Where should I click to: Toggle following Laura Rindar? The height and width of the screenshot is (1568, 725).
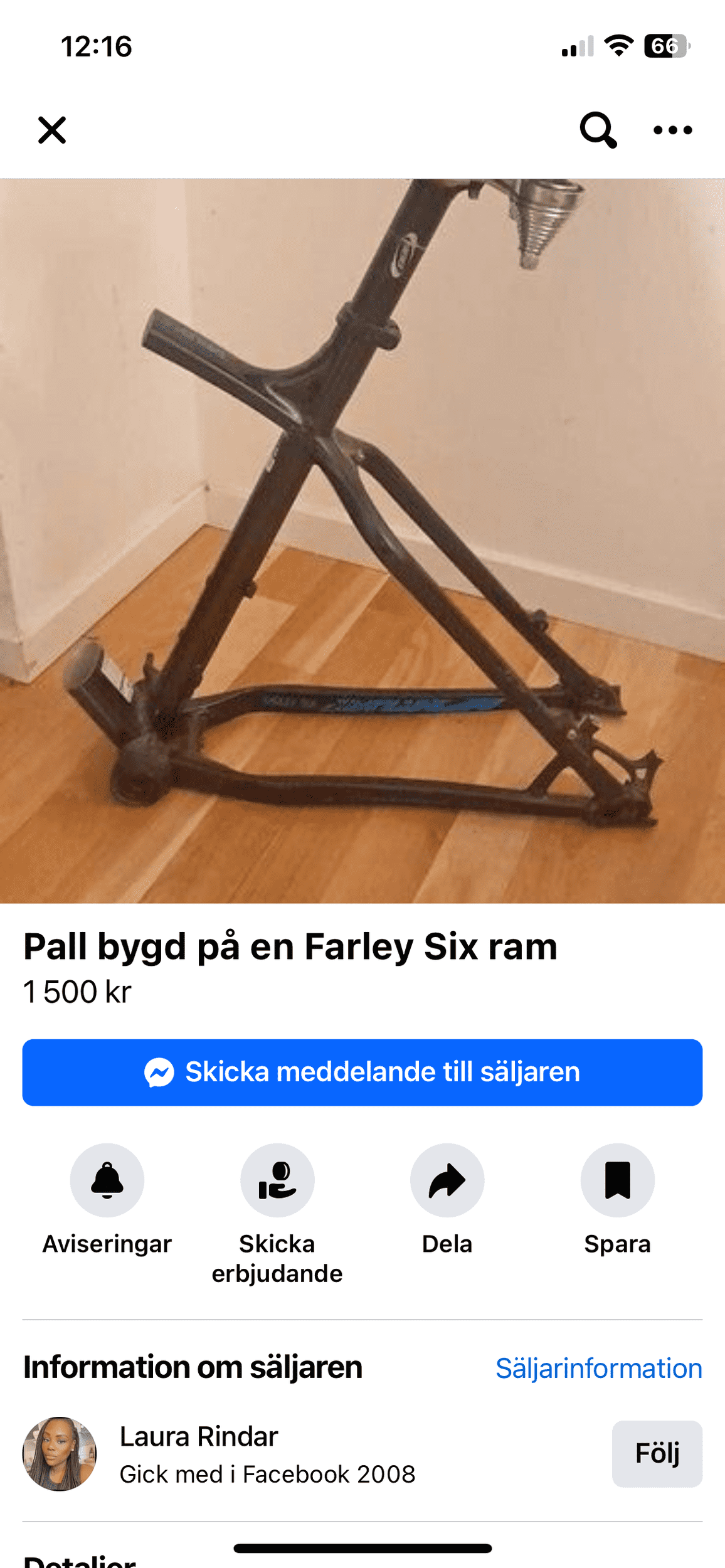click(x=657, y=1454)
